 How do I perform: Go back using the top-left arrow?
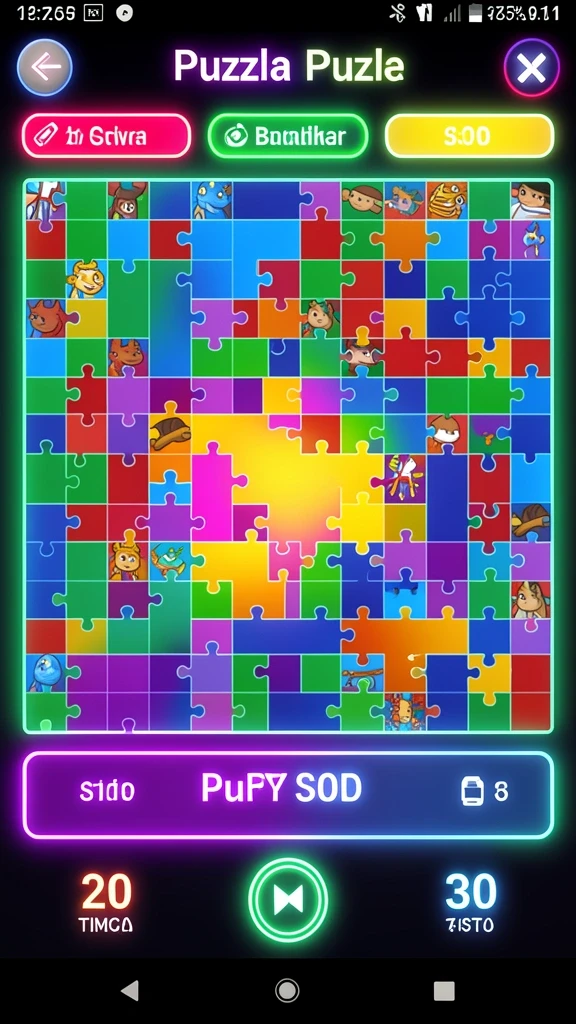[44, 67]
